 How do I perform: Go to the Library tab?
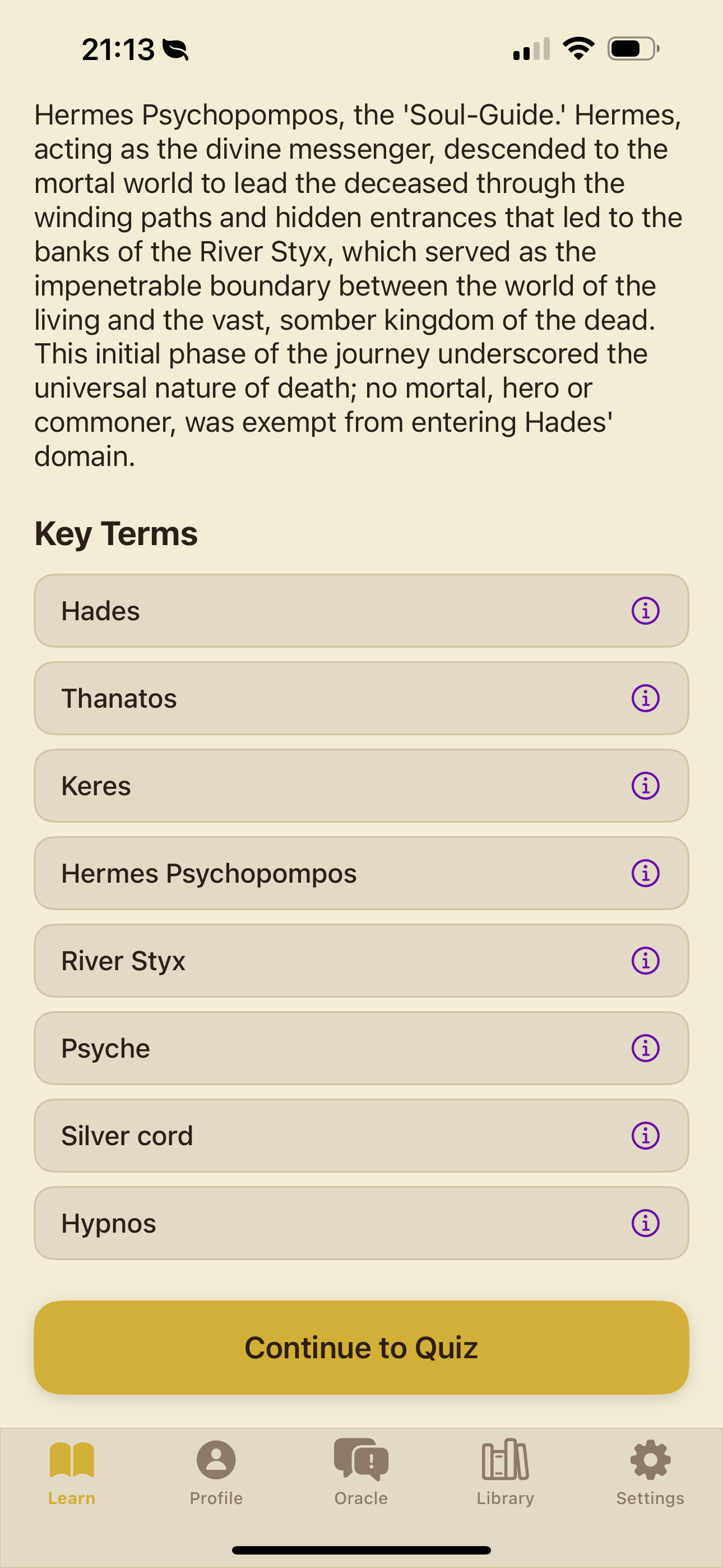point(505,1472)
